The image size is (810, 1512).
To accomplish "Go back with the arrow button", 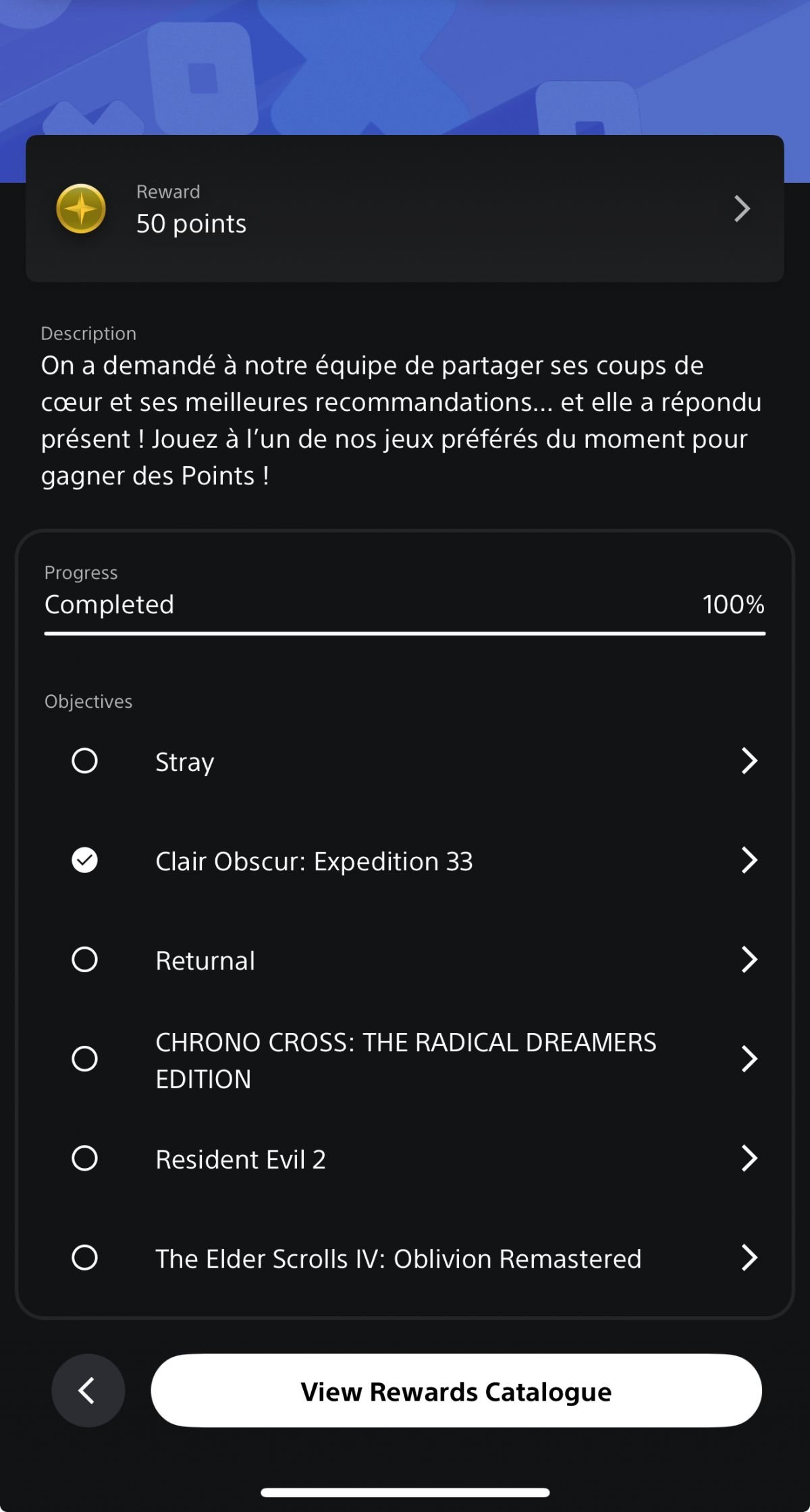I will (88, 1391).
